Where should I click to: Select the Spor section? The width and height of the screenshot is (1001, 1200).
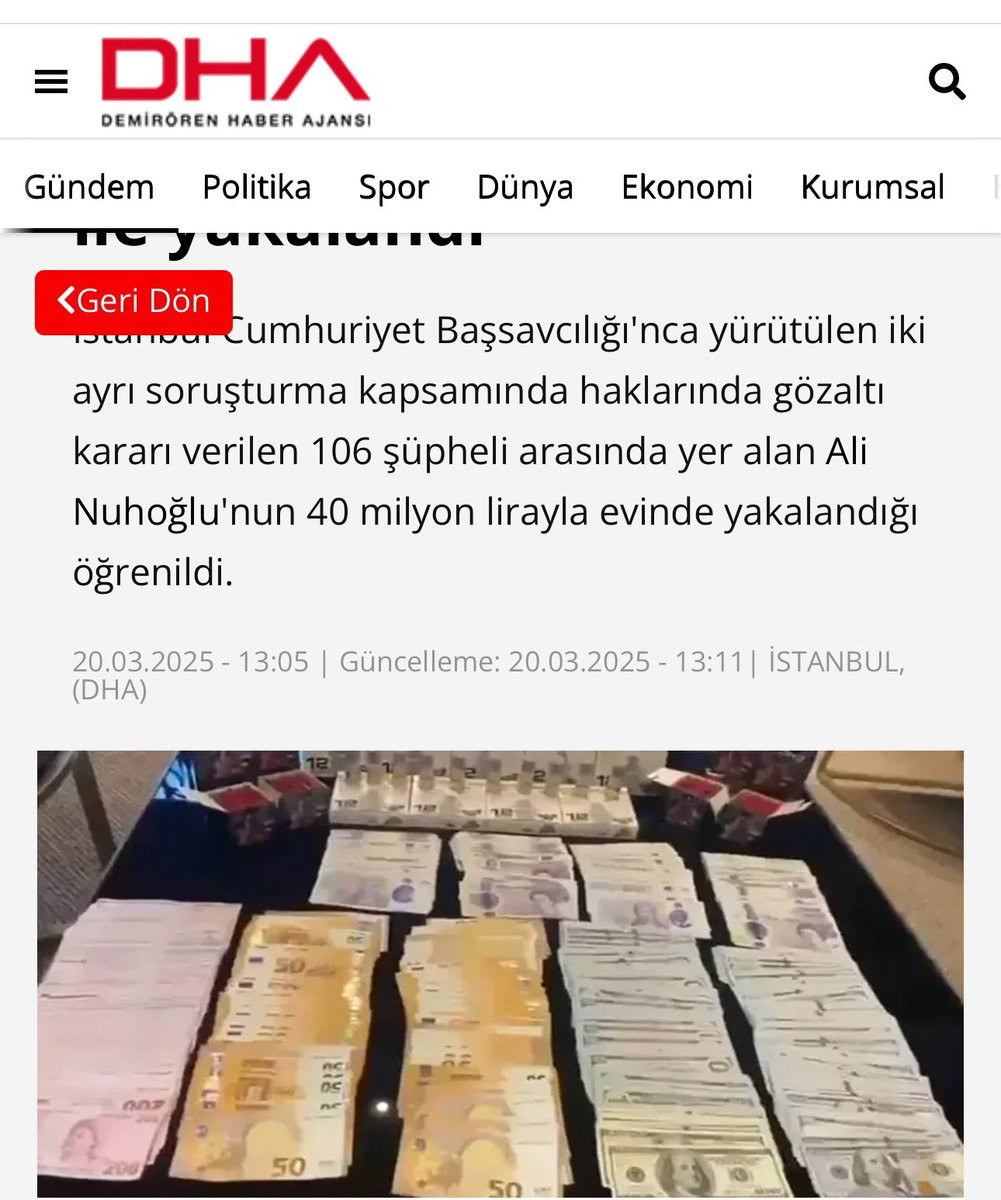394,187
